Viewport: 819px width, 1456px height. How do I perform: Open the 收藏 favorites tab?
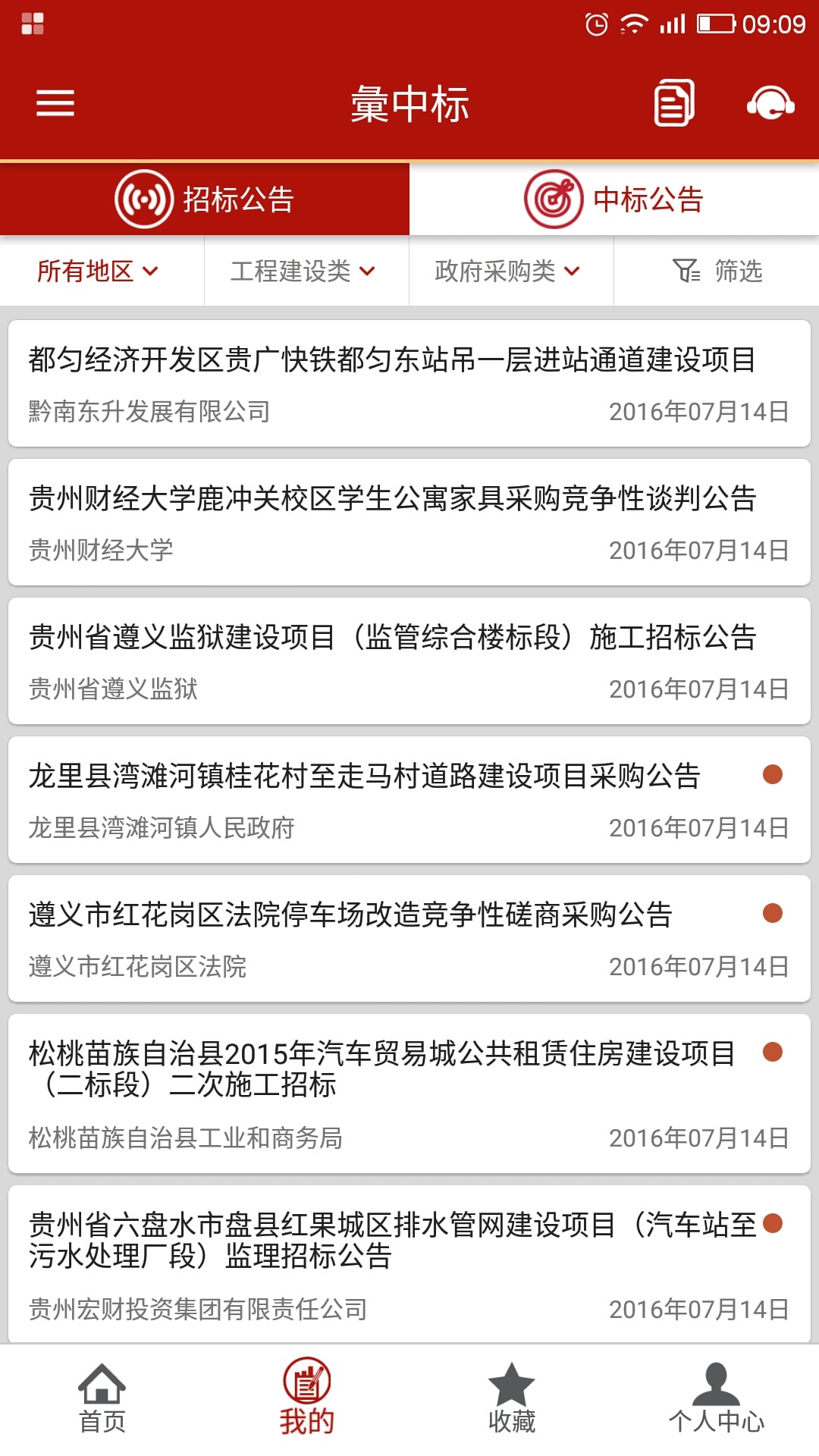(x=512, y=1400)
